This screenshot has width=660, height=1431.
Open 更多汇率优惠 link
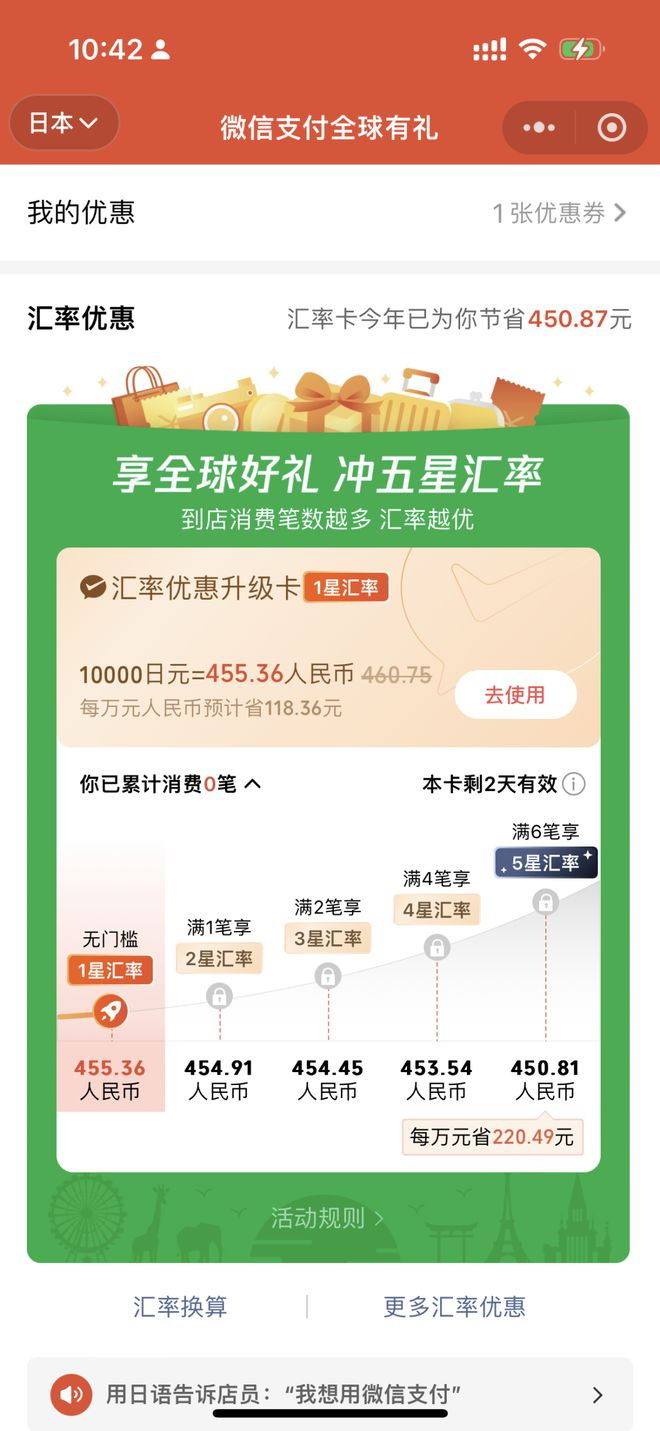454,1306
